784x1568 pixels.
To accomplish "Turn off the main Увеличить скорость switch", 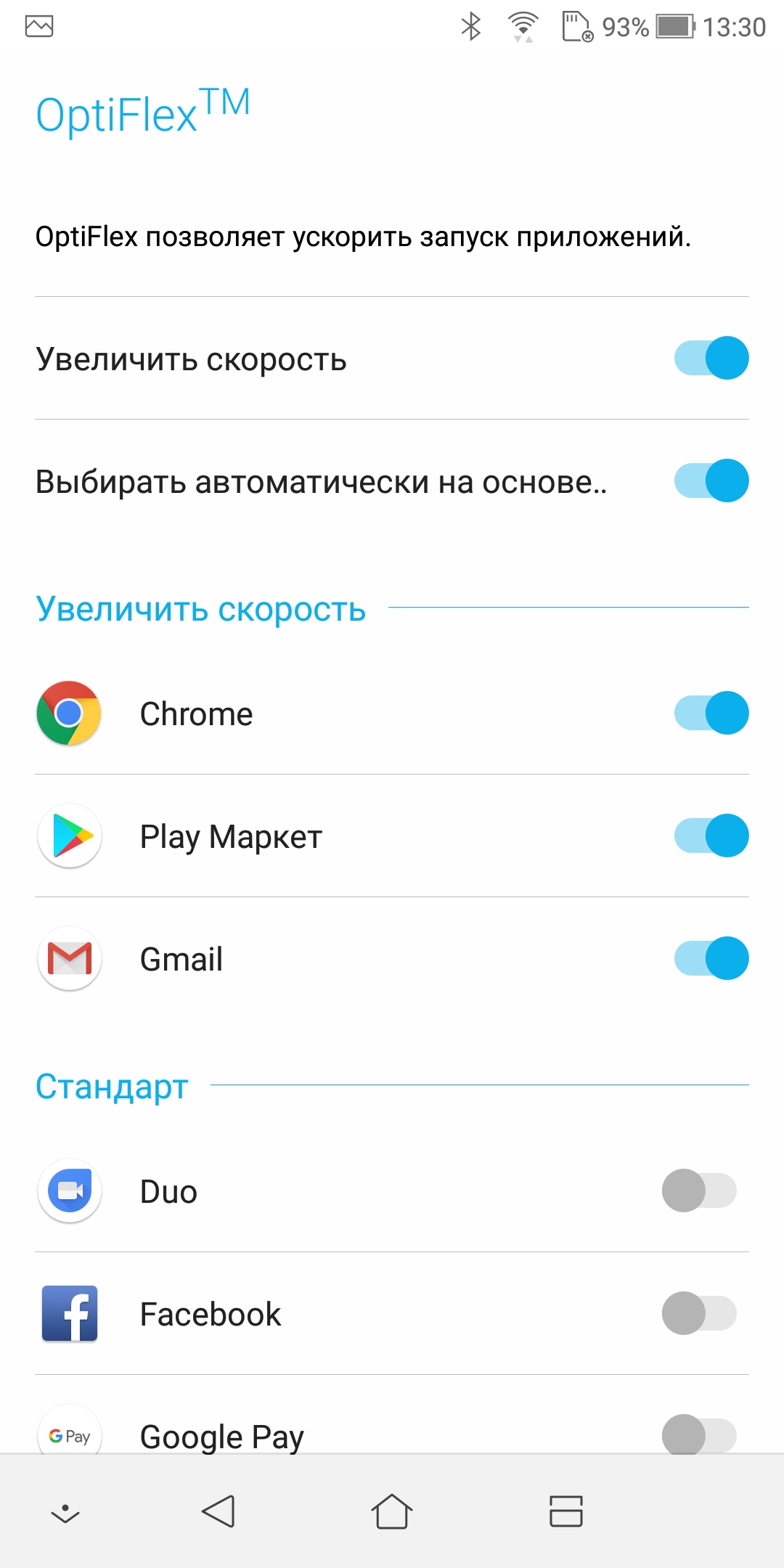I will (711, 358).
